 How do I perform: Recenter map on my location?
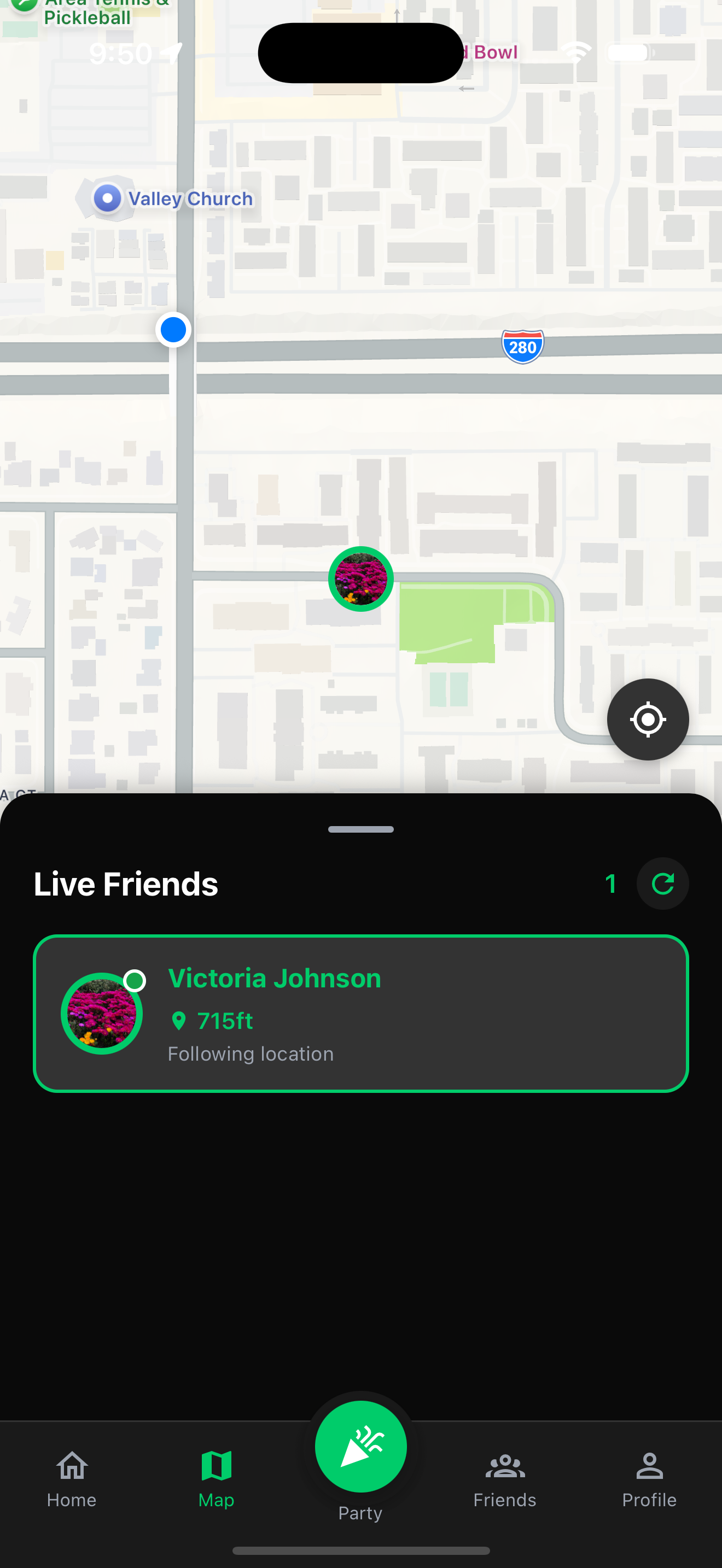point(648,719)
